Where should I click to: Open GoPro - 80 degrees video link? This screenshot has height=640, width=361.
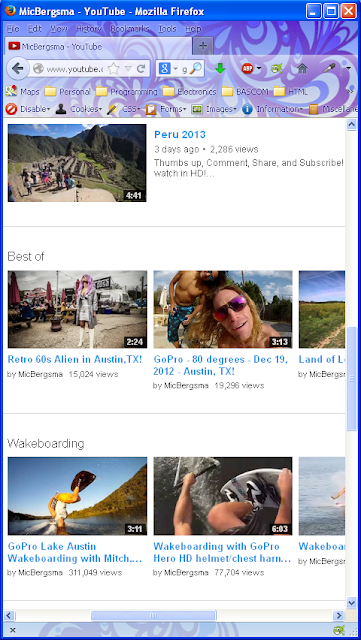[x=221, y=365]
